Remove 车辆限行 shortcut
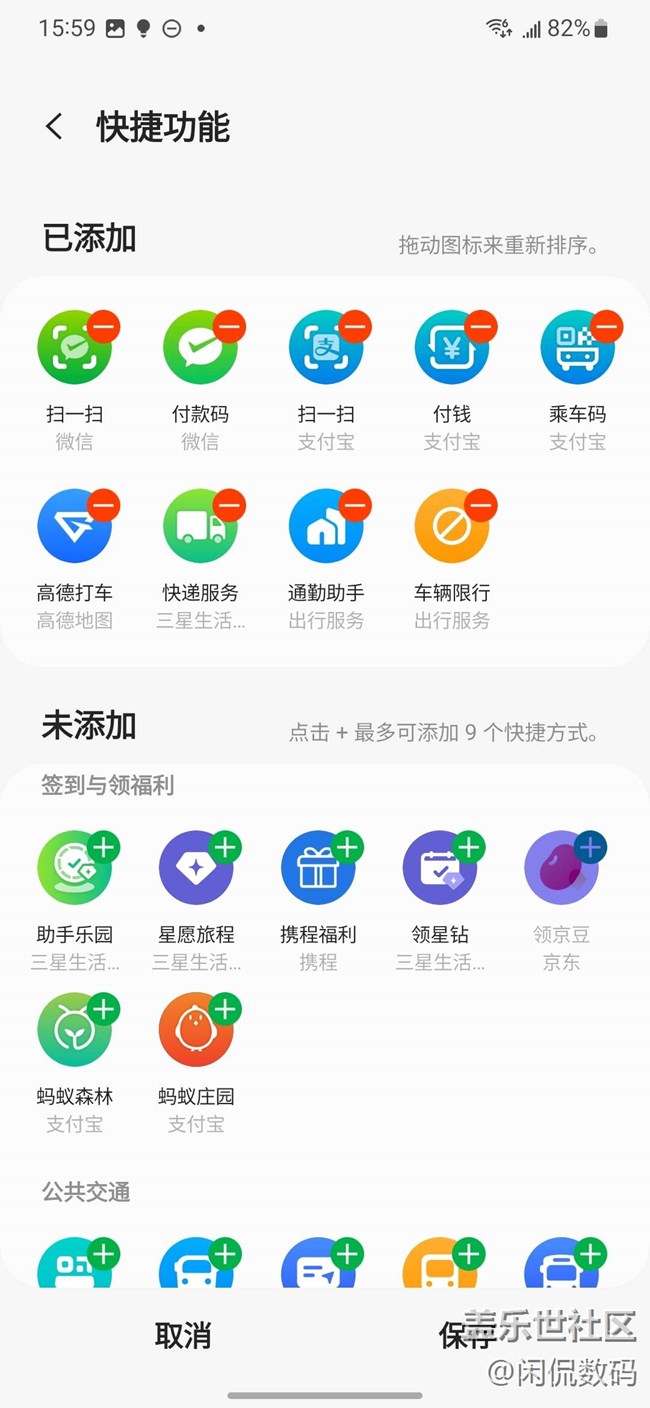650x1408 pixels. coord(481,505)
